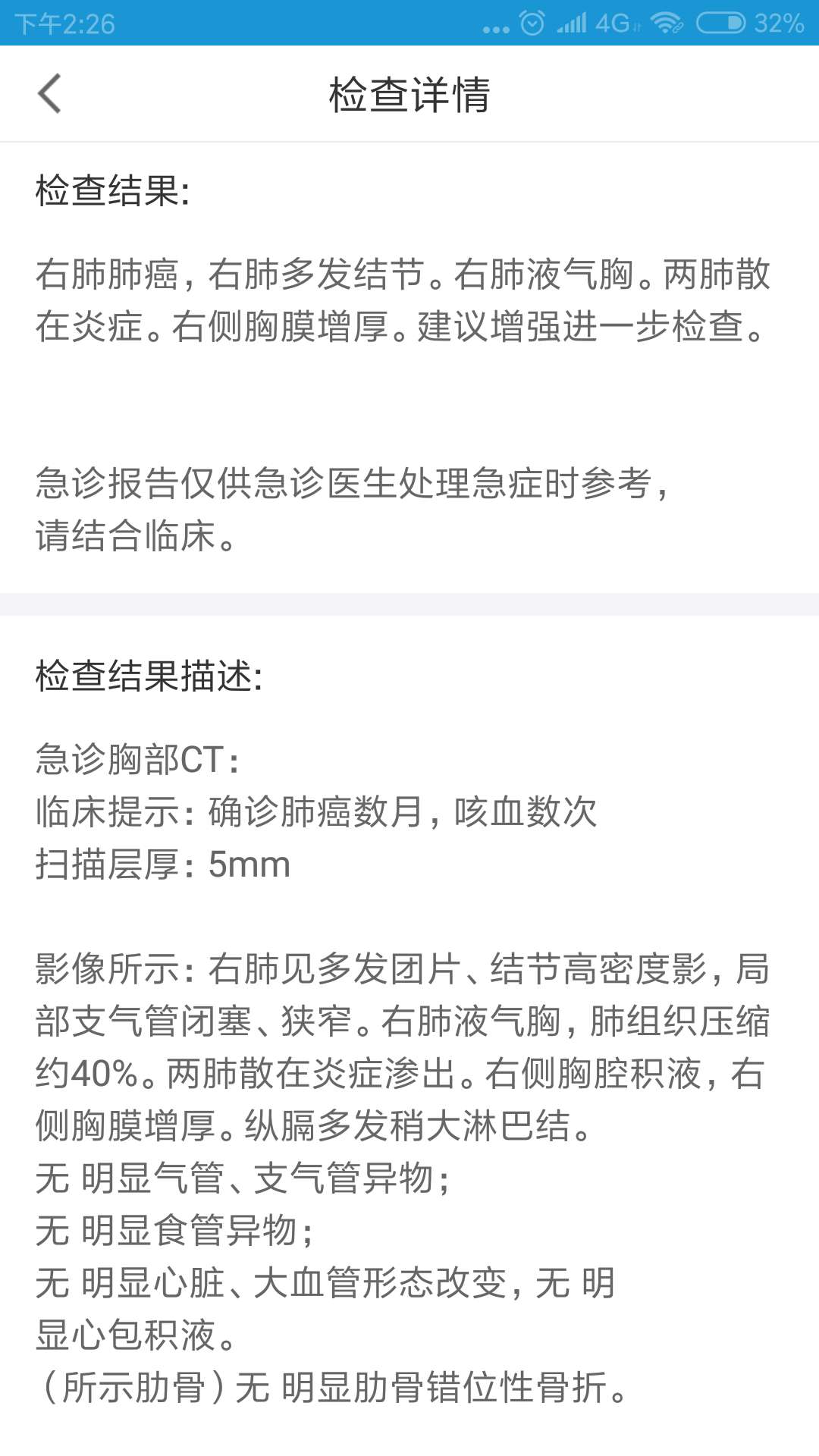Image resolution: width=819 pixels, height=1456 pixels.
Task: Select the 检查结果 section heading
Action: (110, 190)
